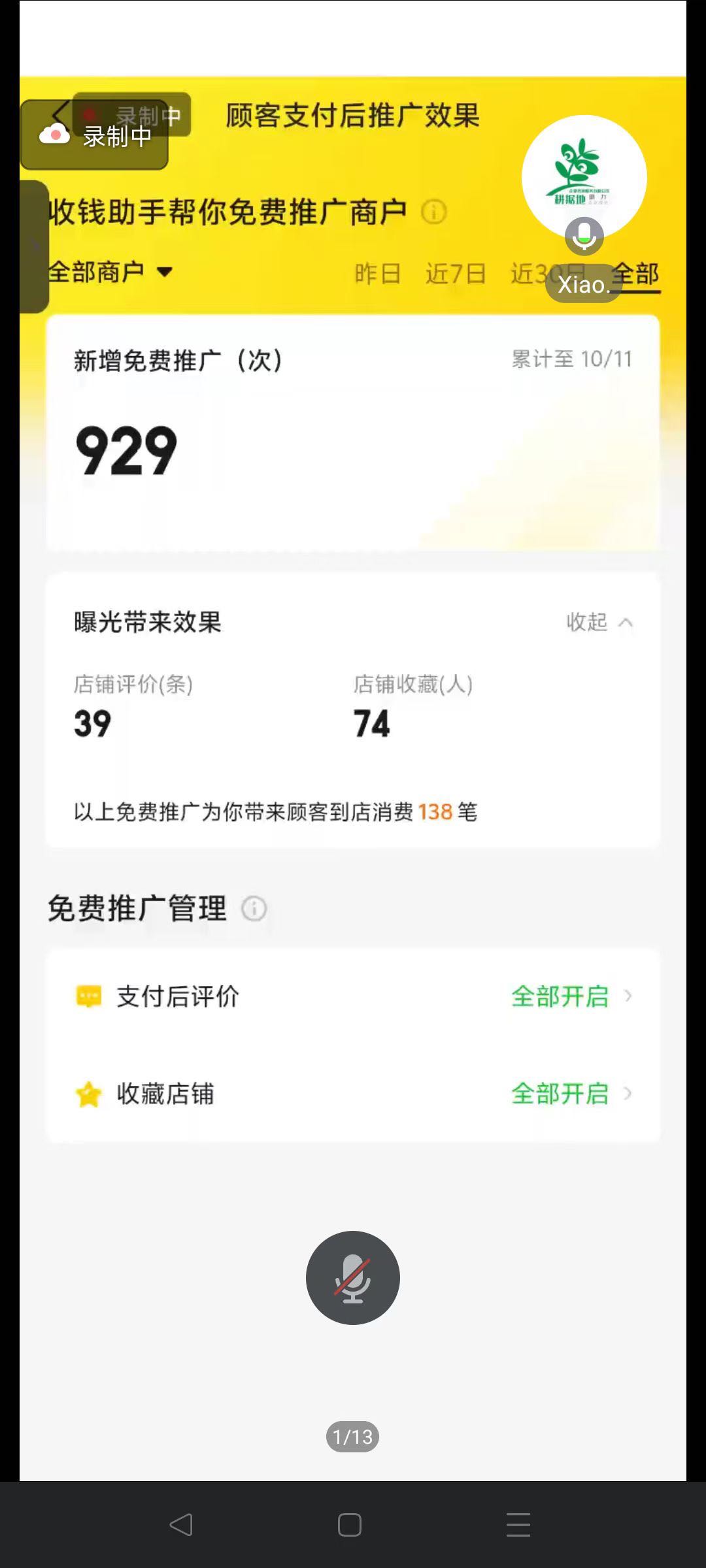Select the 昨日 date filter

(378, 274)
